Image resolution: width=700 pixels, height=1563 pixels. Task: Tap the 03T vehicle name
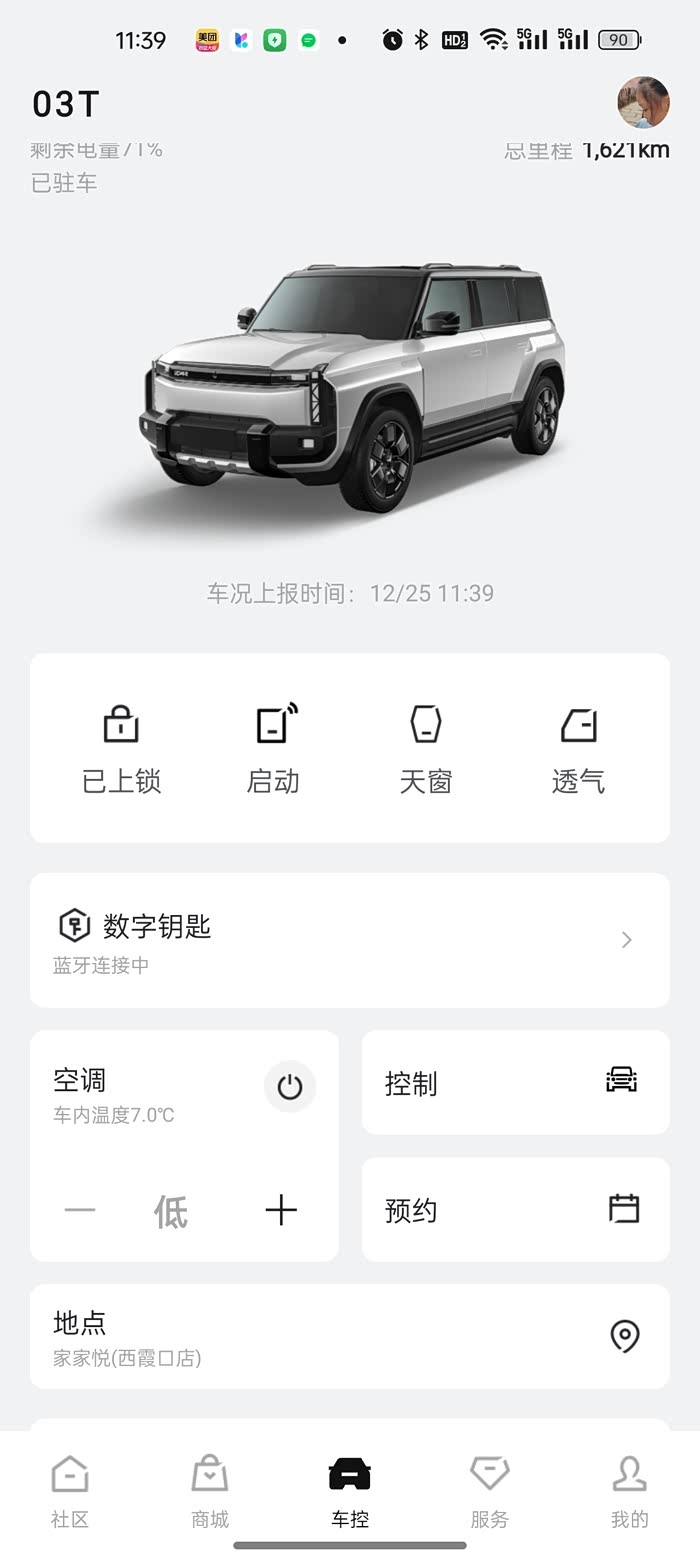pyautogui.click(x=66, y=104)
